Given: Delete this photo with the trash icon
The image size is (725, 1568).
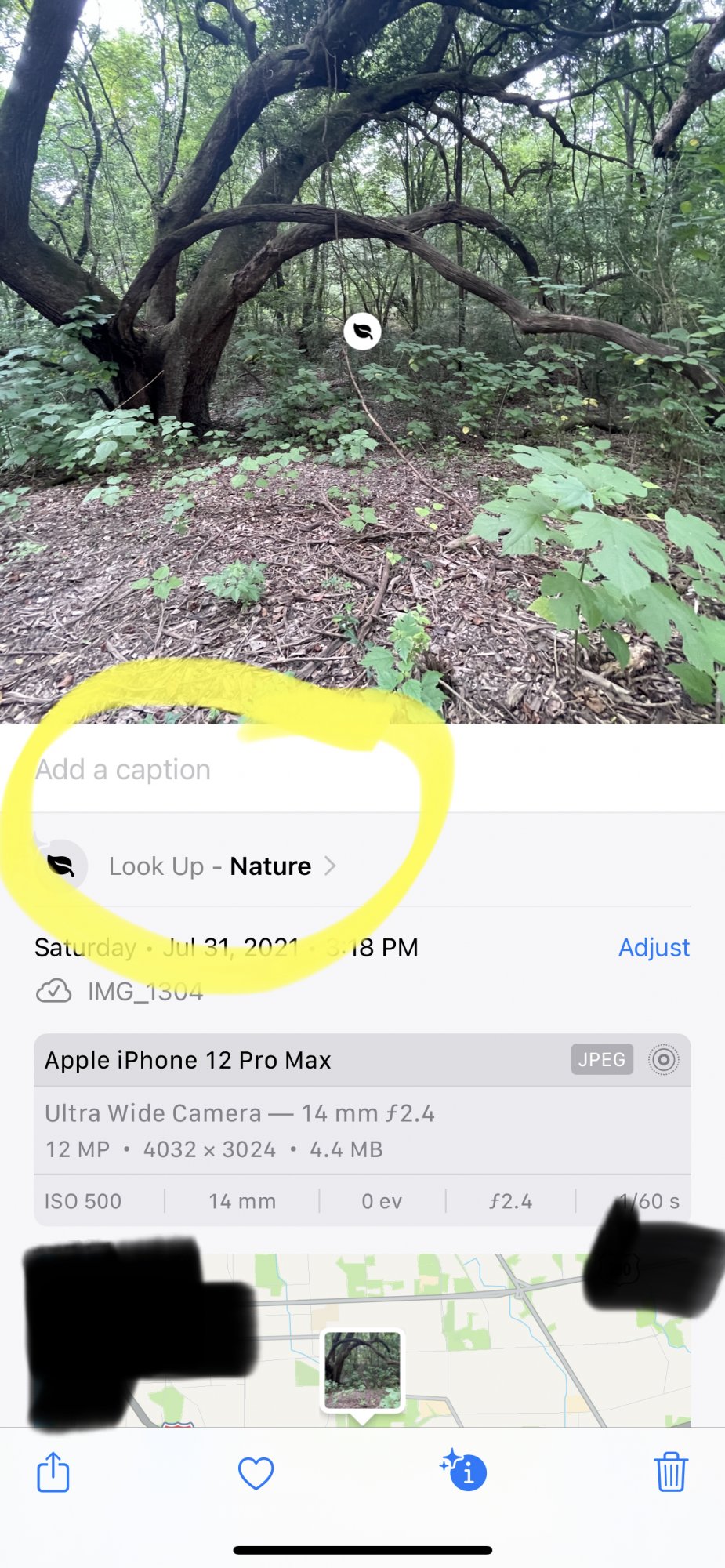Looking at the screenshot, I should click(671, 1472).
